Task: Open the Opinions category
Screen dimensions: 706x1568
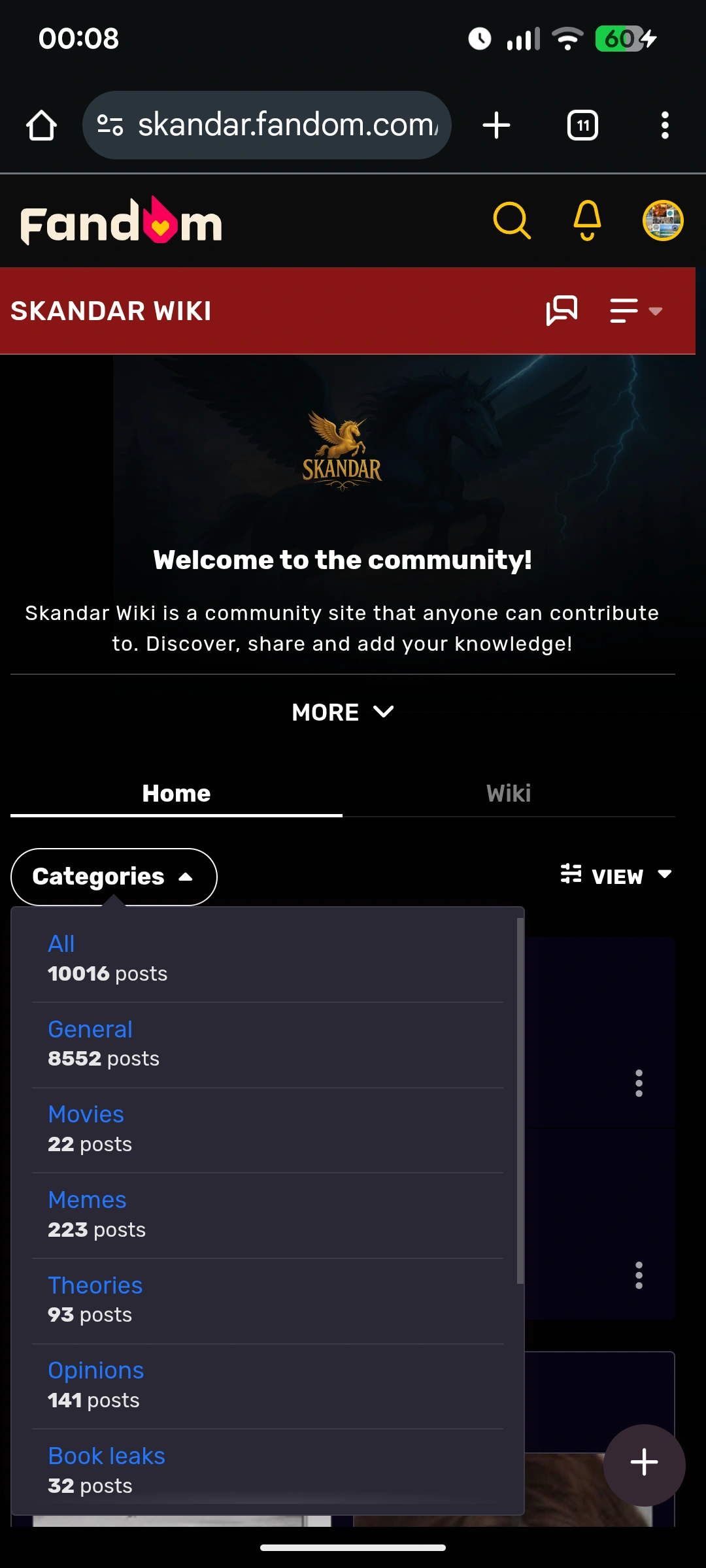Action: [95, 1370]
